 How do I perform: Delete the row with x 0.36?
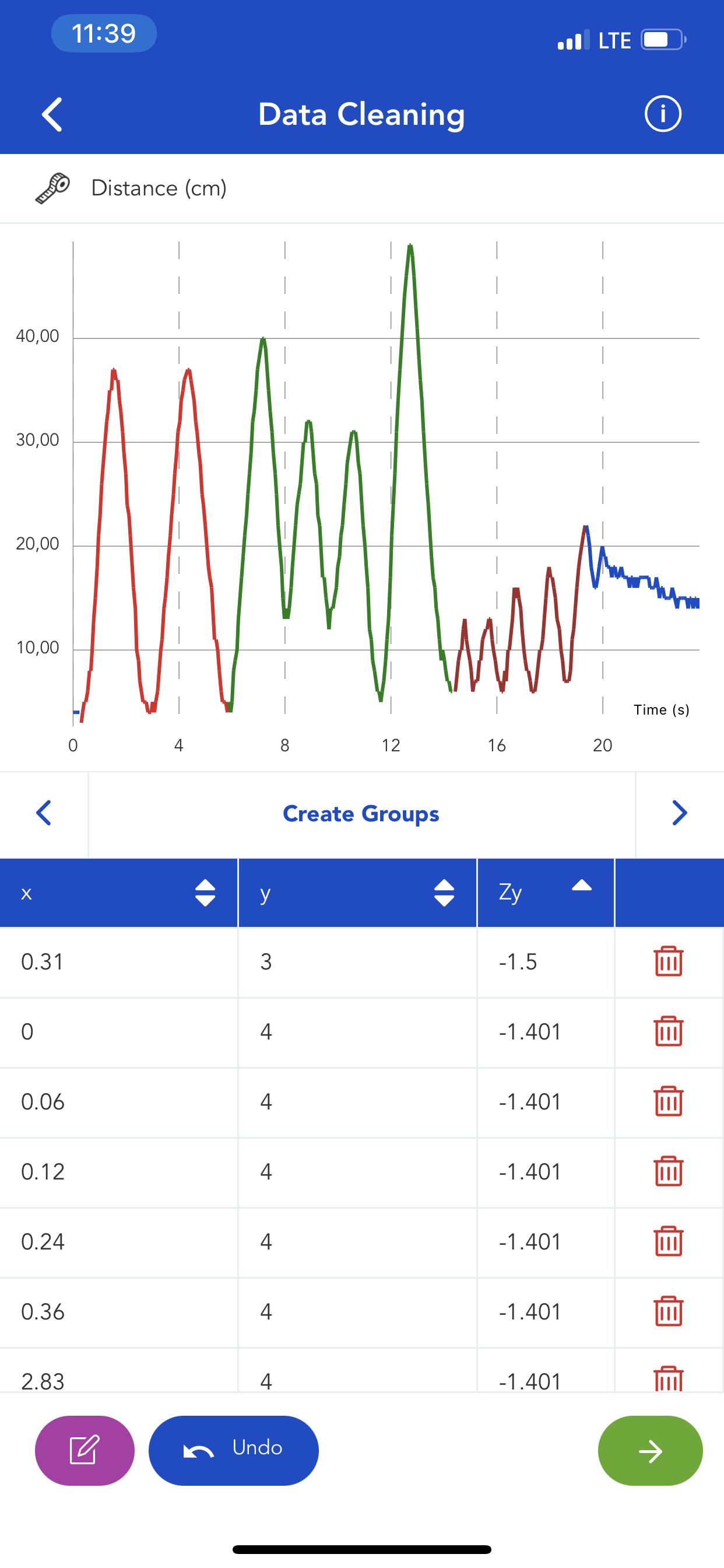point(668,1312)
